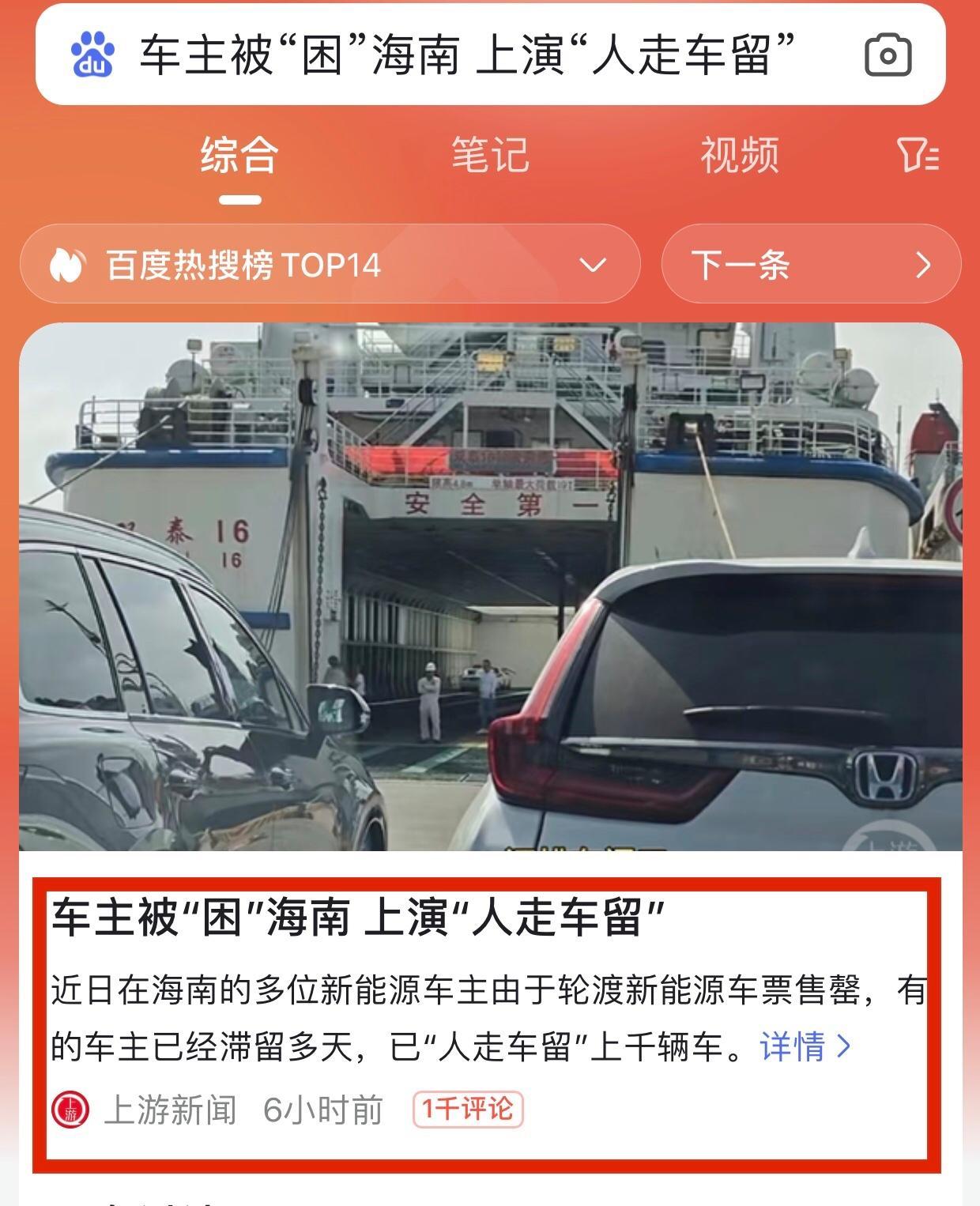This screenshot has width=980, height=1206.
Task: Switch to the 视频 tab
Action: (x=740, y=156)
